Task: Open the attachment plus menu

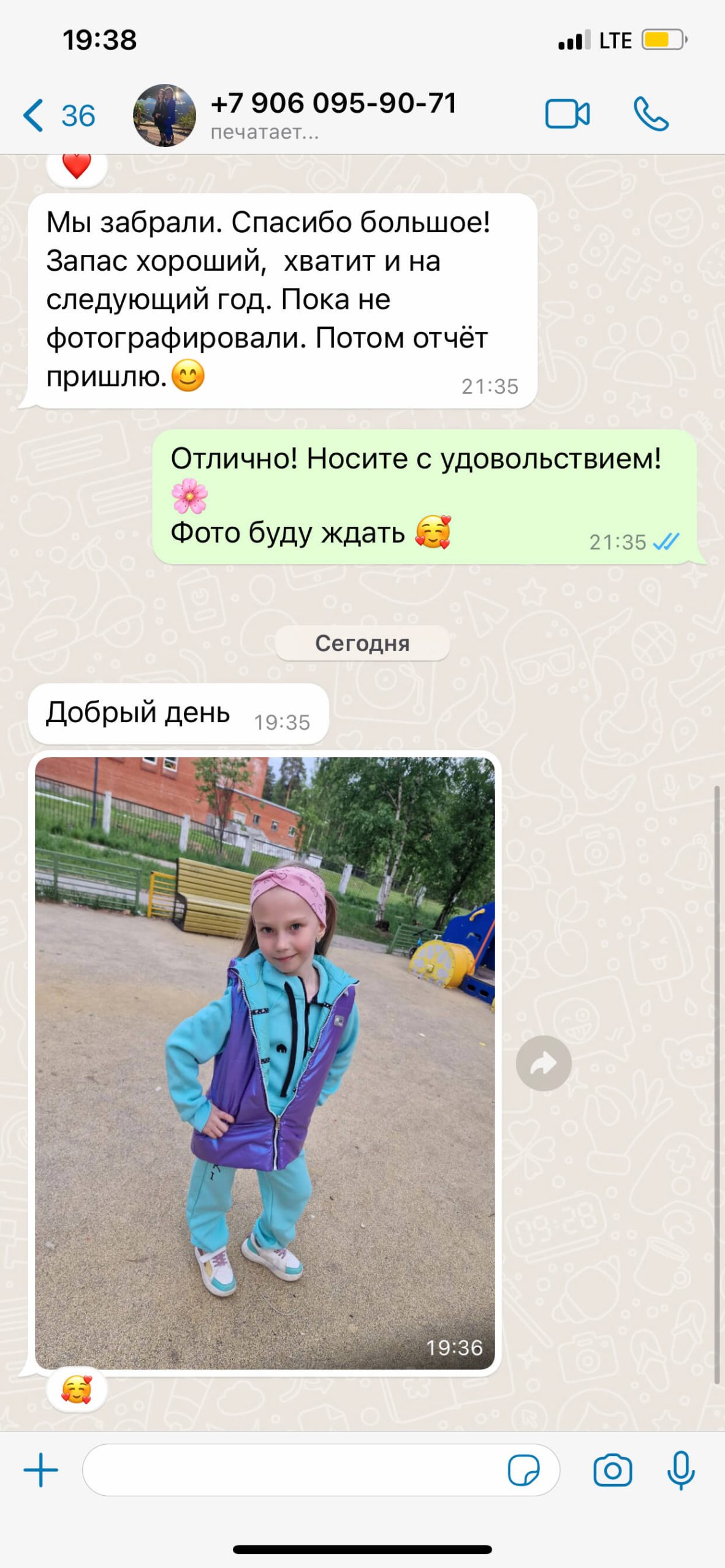Action: pos(41,1470)
